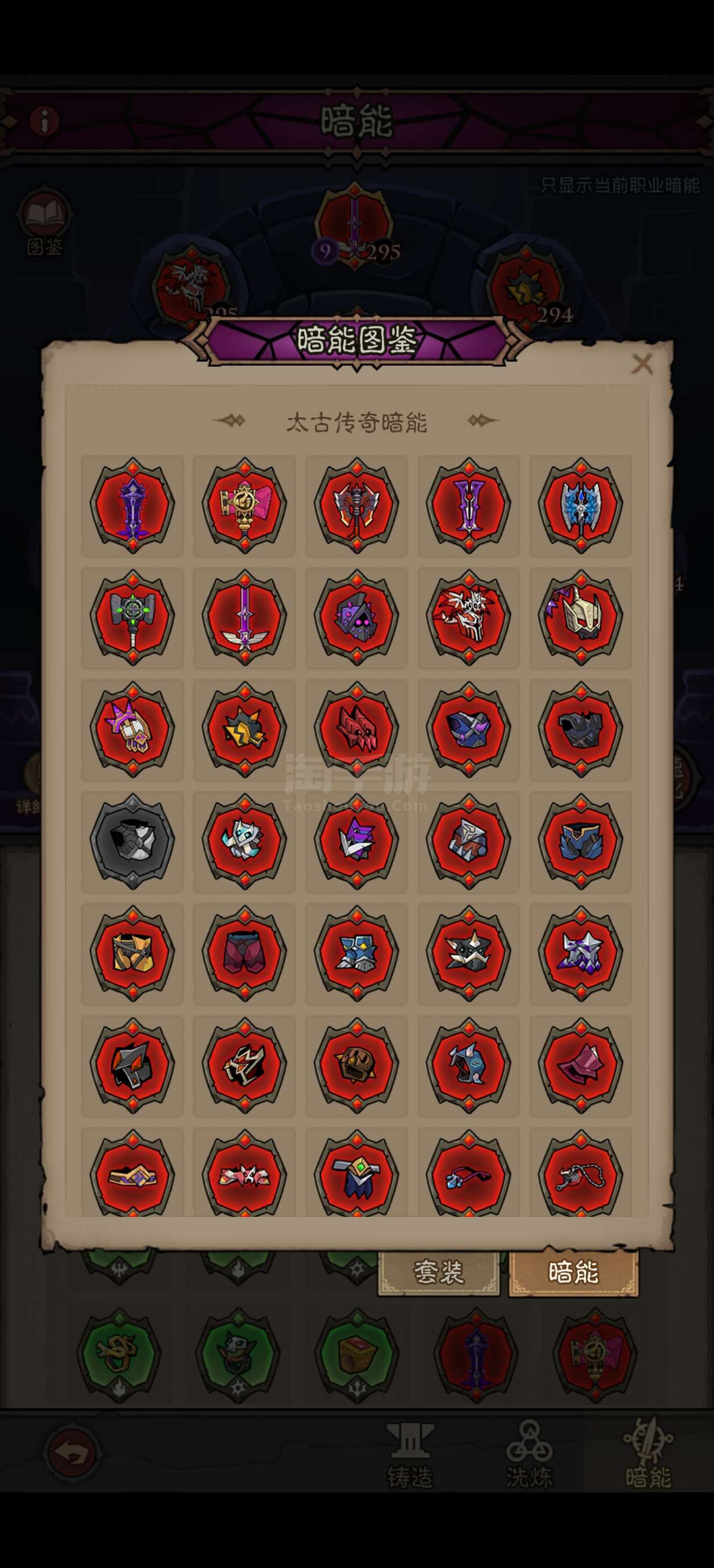Select the golden masked helmet item
This screenshot has height=1568, width=714.
click(580, 618)
